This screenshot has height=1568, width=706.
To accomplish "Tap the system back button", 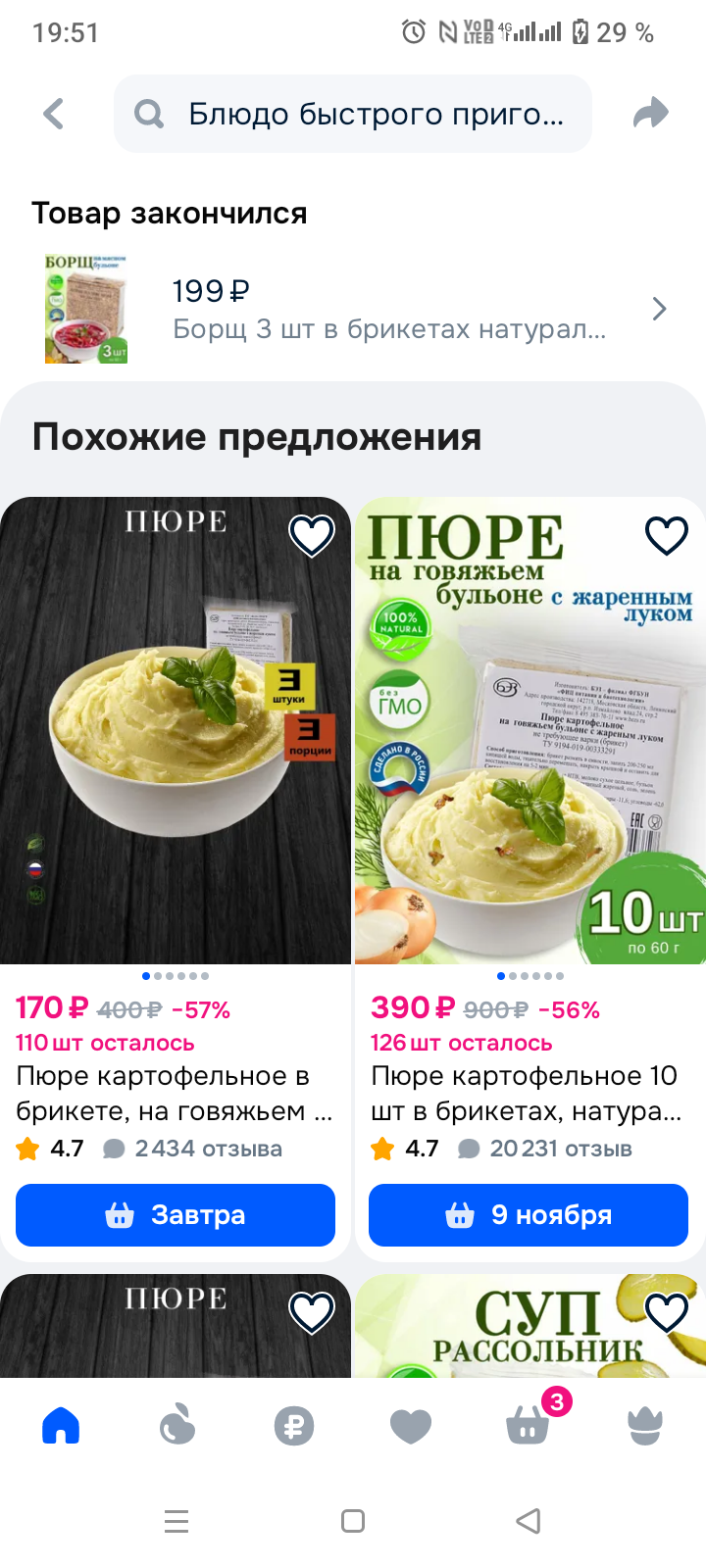I will click(x=529, y=1521).
